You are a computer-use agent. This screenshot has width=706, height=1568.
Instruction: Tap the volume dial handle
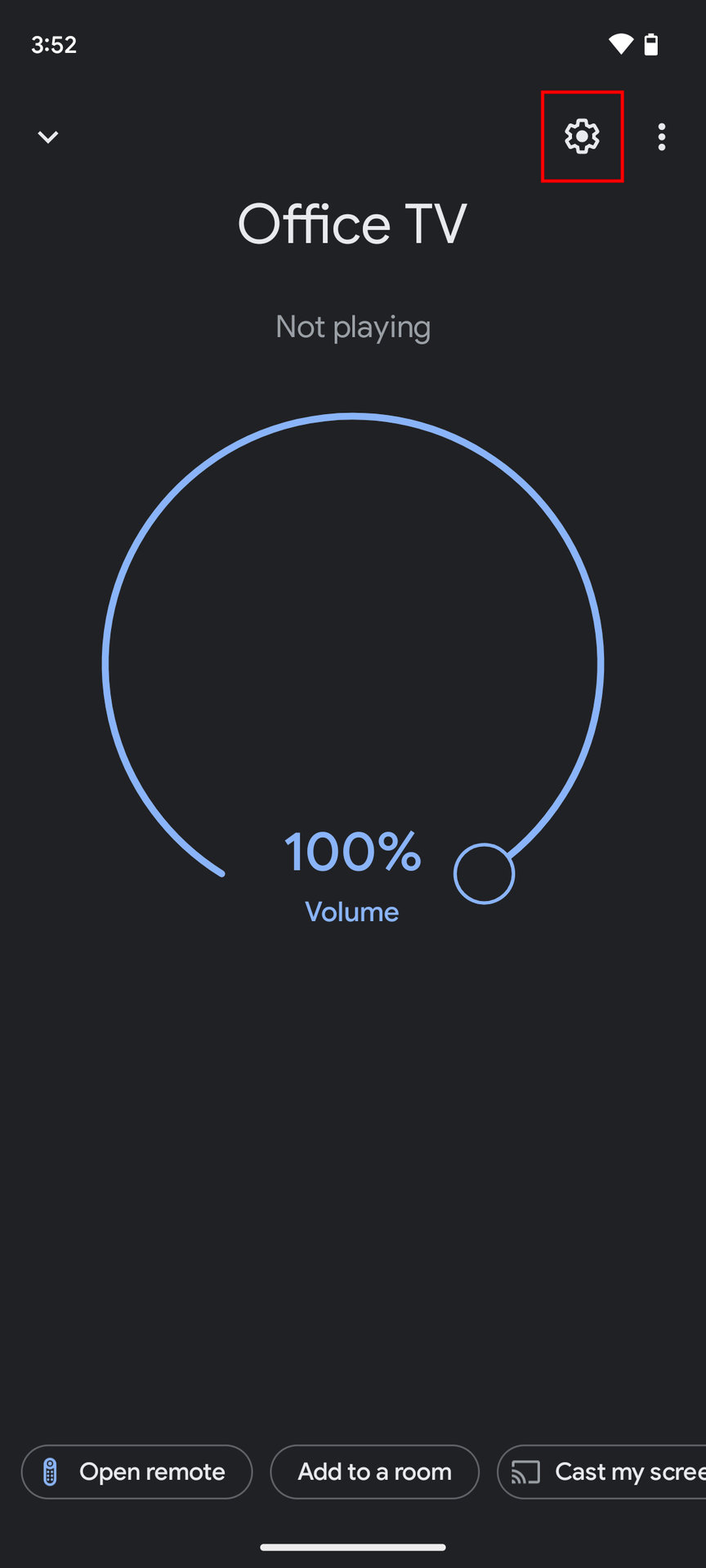484,874
